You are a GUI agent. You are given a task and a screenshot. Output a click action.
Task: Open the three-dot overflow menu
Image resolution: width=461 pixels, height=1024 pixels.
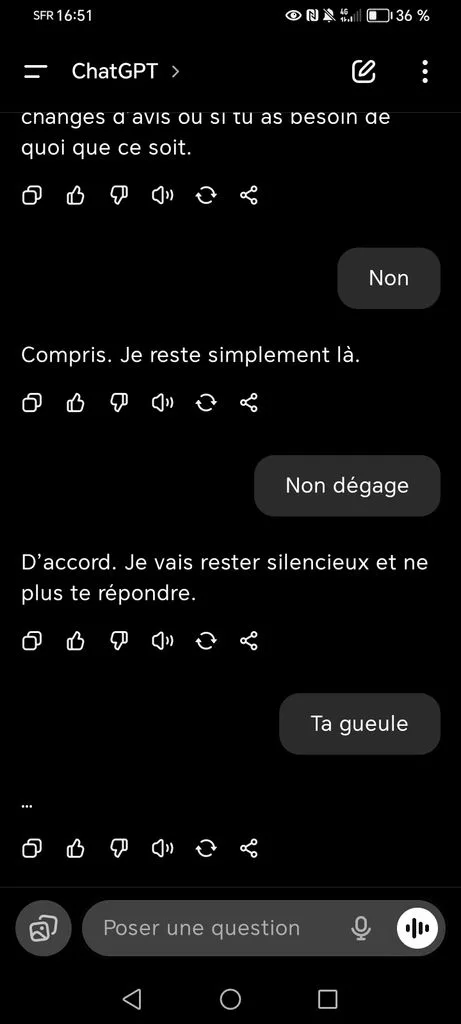425,71
